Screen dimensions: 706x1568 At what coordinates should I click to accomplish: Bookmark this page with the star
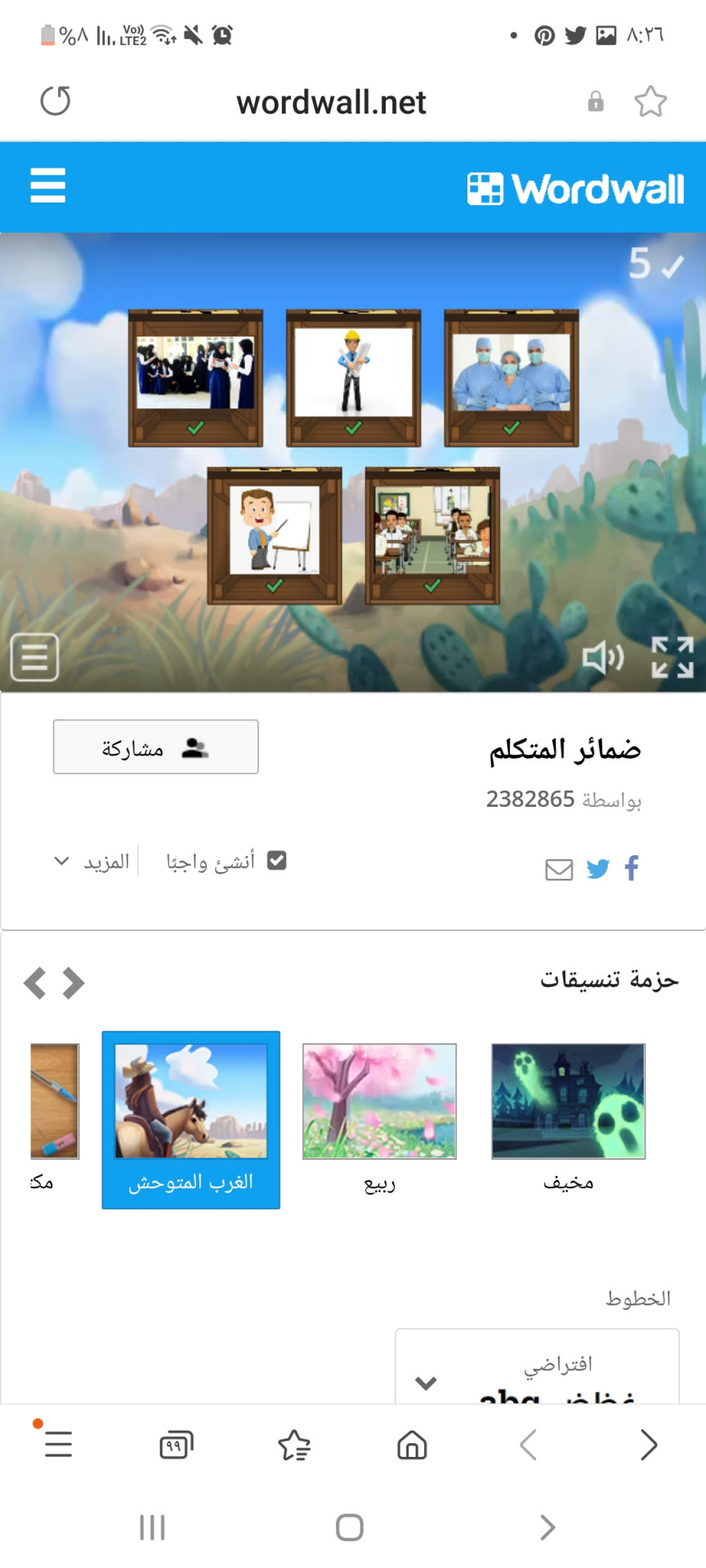[x=650, y=101]
